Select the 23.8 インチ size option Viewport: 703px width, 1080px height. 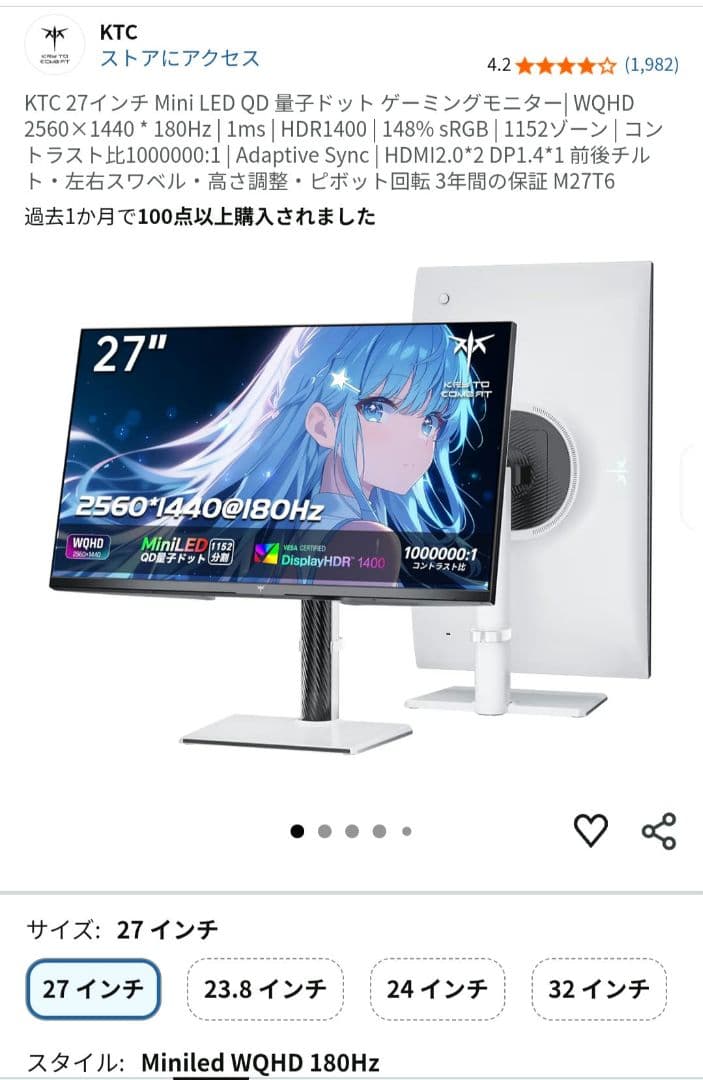(x=265, y=989)
